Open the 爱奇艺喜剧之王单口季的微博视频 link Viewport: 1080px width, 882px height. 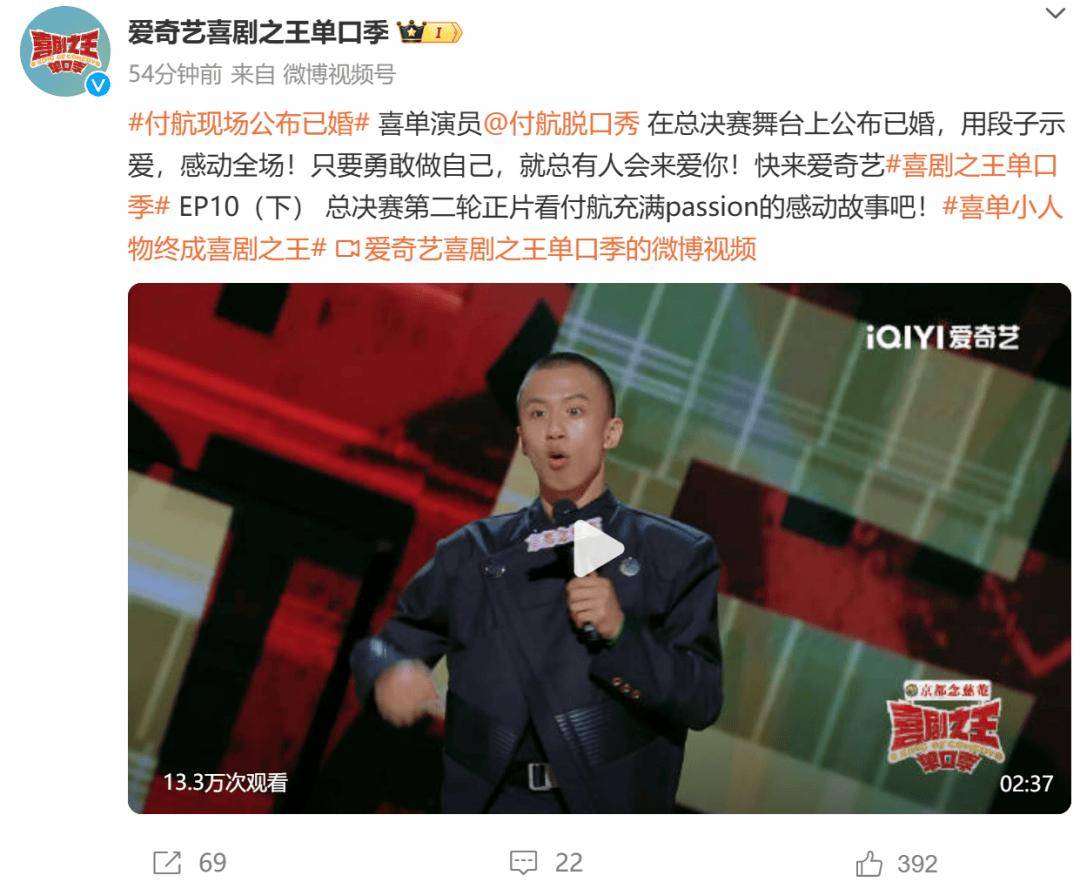pyautogui.click(x=559, y=248)
